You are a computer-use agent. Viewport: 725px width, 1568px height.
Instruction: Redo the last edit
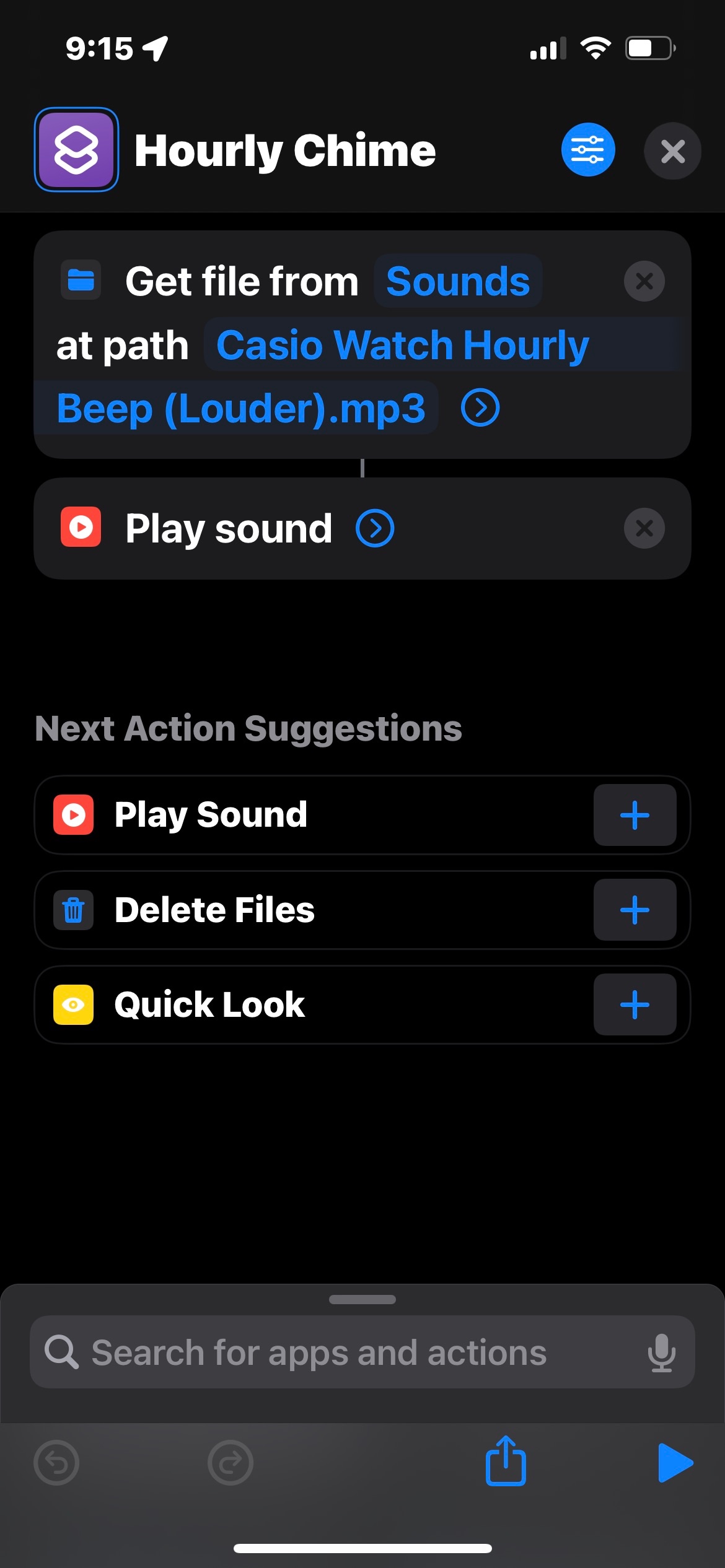(231, 1463)
